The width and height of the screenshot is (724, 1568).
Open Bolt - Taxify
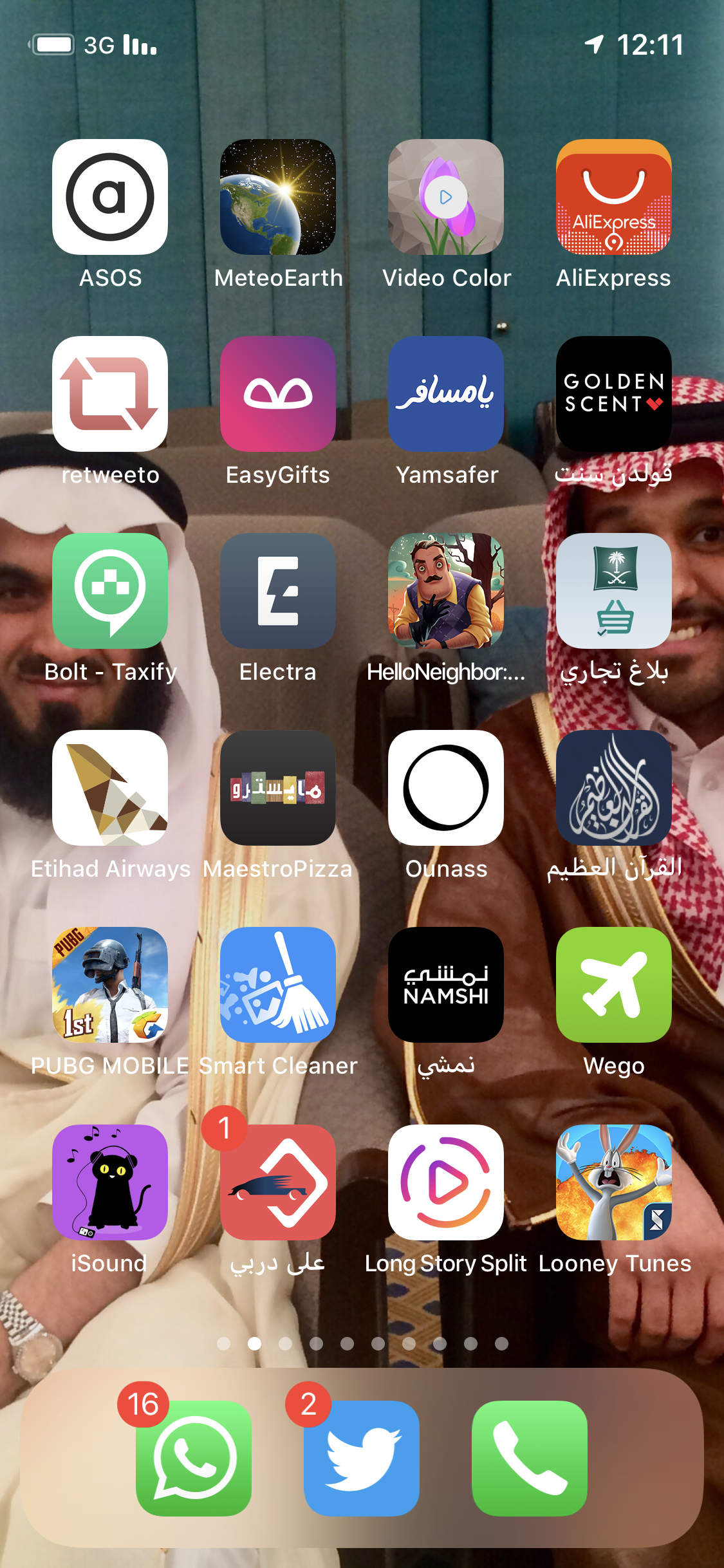[110, 591]
